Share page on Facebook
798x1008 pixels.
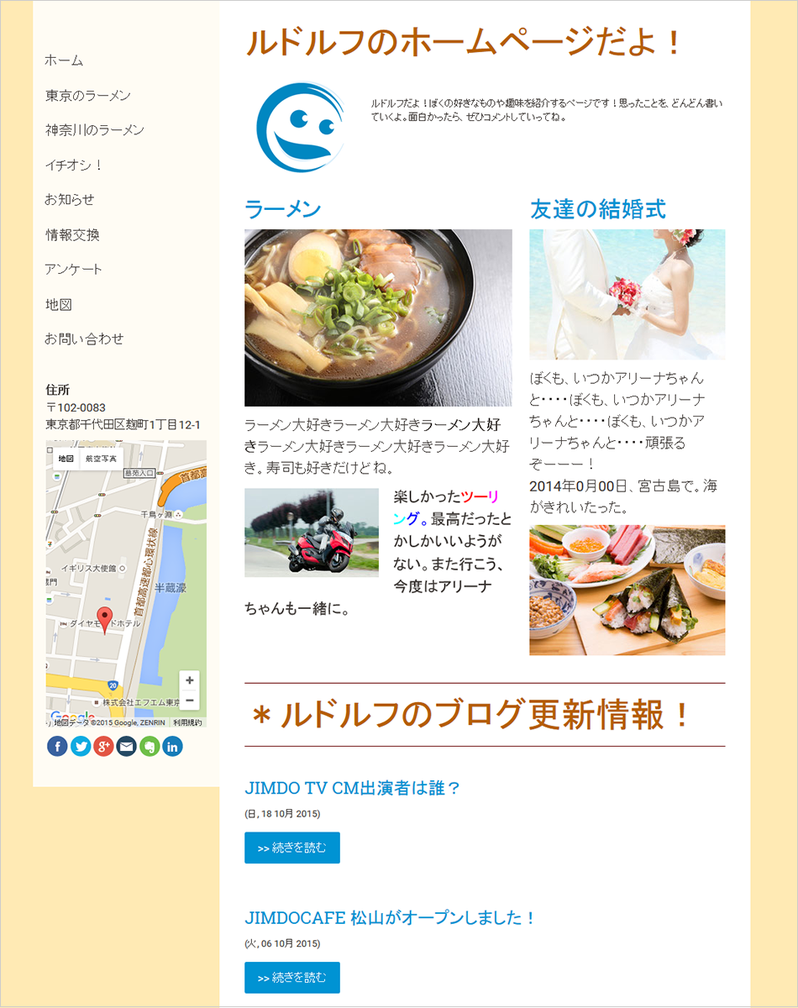(57, 746)
